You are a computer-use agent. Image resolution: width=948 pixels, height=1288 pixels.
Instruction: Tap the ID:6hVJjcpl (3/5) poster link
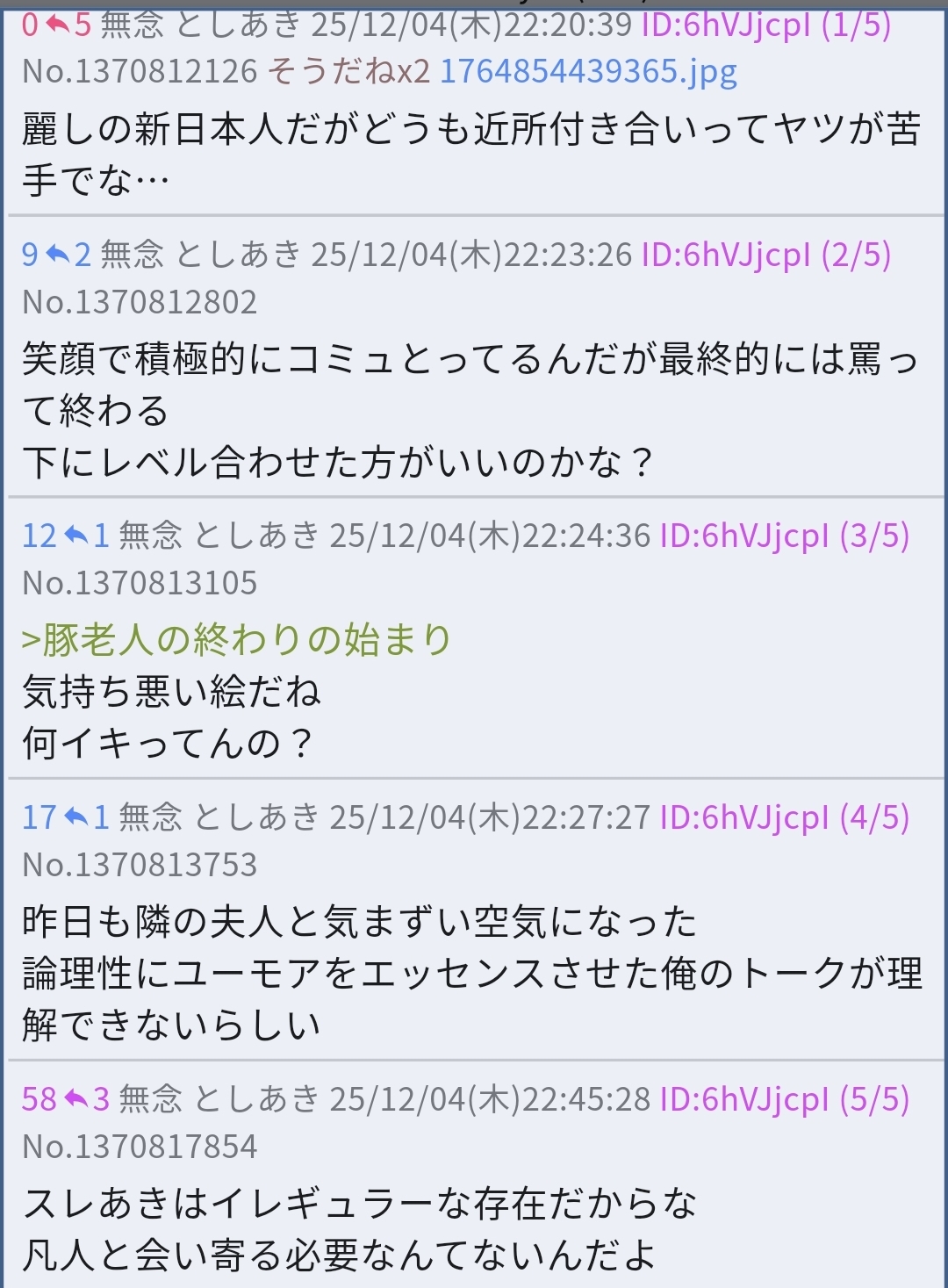(x=784, y=536)
